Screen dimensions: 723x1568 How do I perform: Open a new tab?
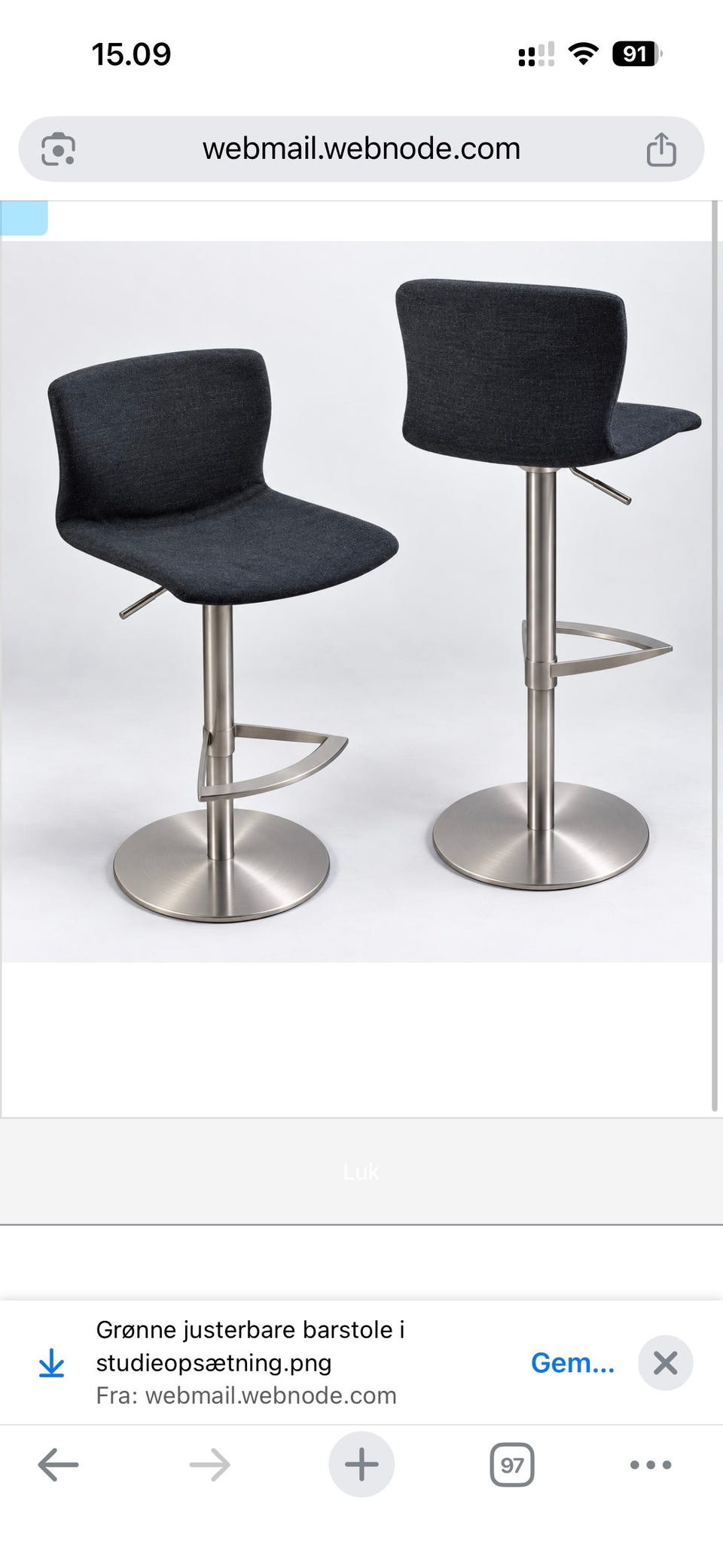[x=361, y=1464]
